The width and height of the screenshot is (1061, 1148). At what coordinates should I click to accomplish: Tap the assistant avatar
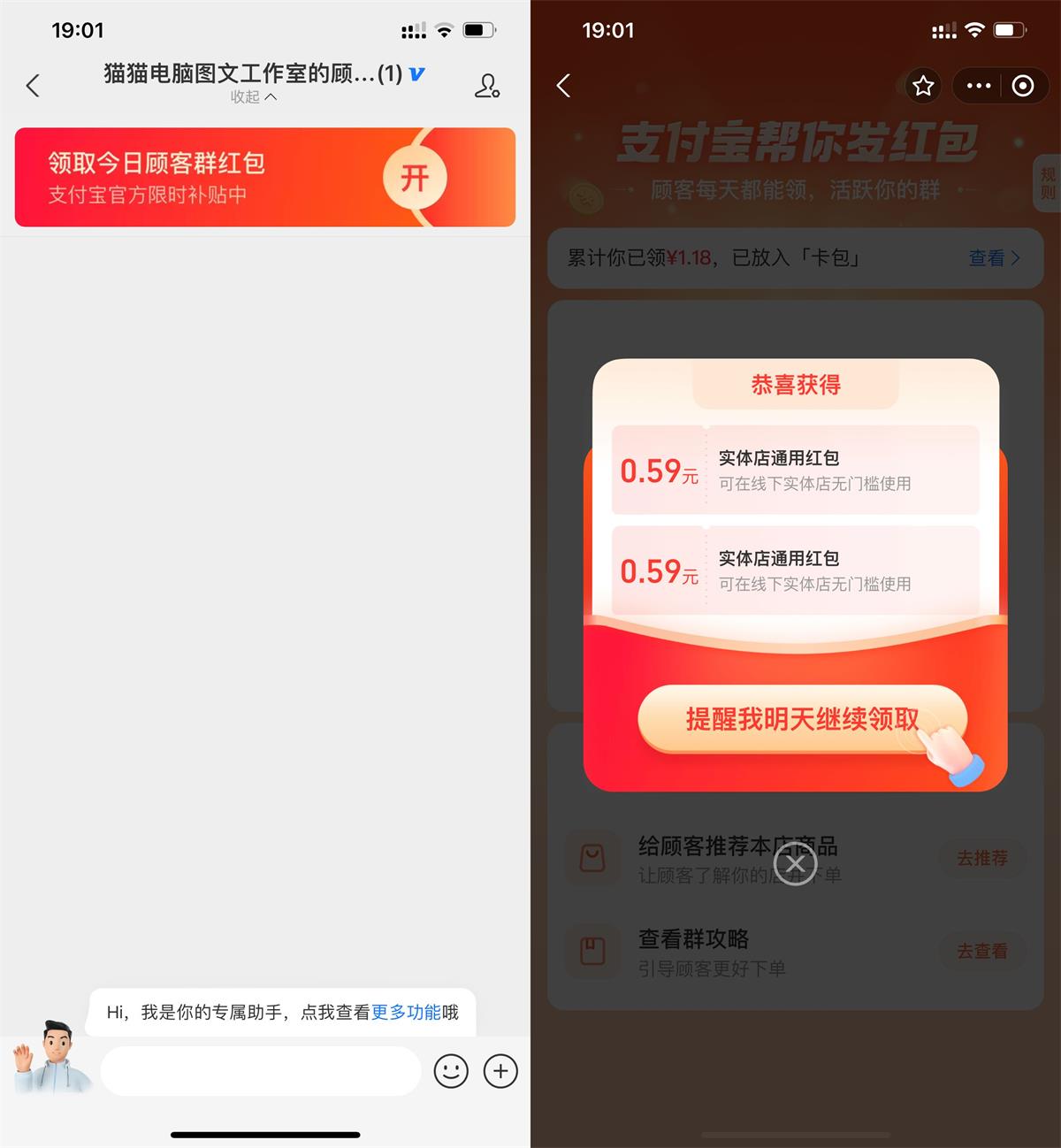coord(53,1059)
